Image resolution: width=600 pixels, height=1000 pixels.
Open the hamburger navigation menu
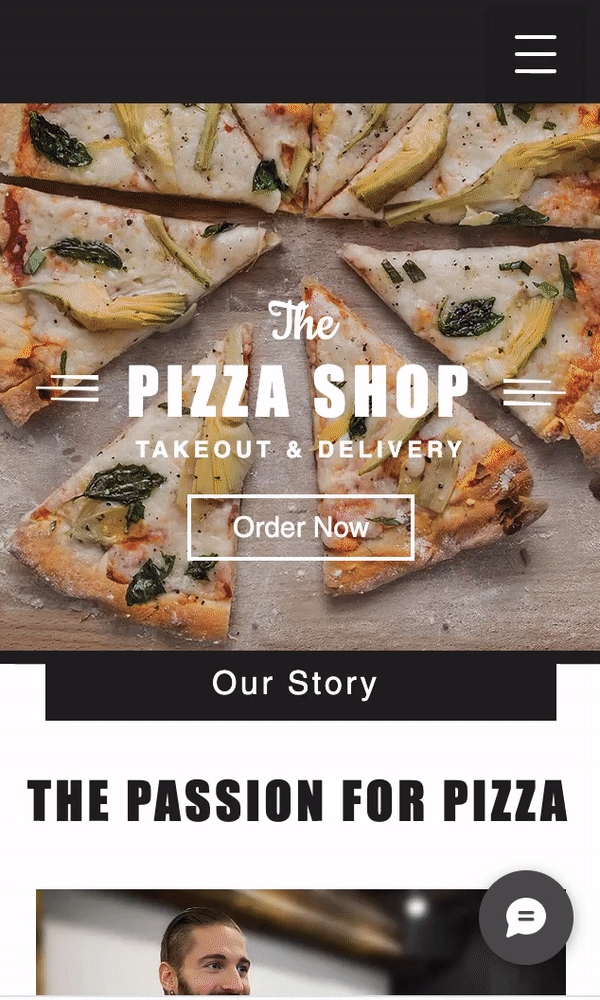536,54
